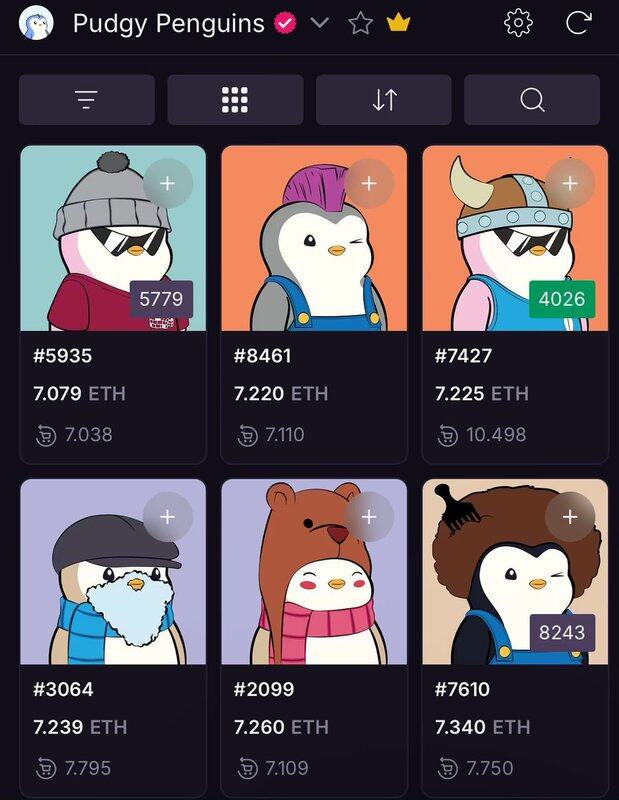Open the settings gear
The height and width of the screenshot is (800, 619).
pyautogui.click(x=518, y=23)
